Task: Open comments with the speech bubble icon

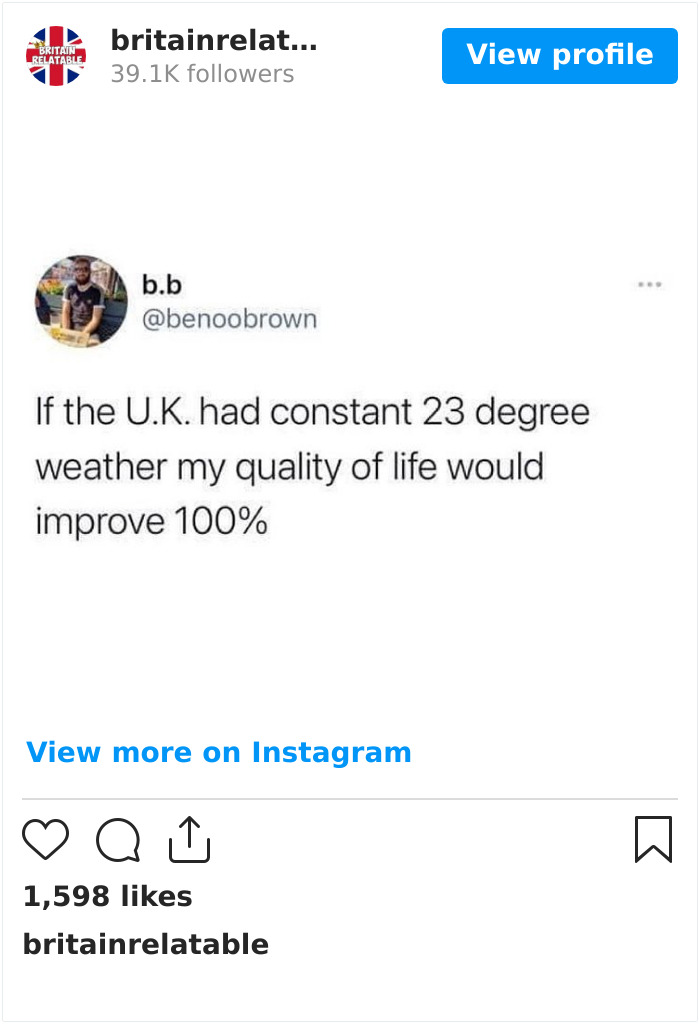Action: click(x=118, y=839)
